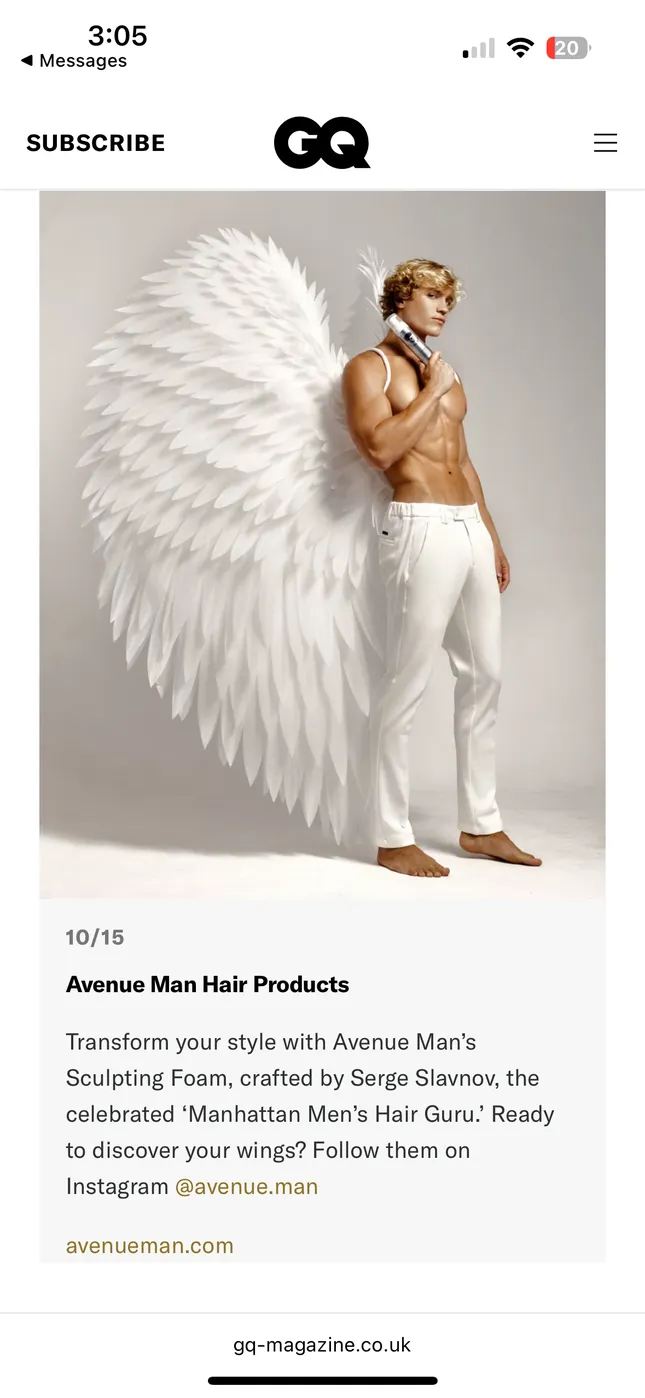The height and width of the screenshot is (1398, 645).
Task: Return to the Messages app
Action: click(74, 61)
